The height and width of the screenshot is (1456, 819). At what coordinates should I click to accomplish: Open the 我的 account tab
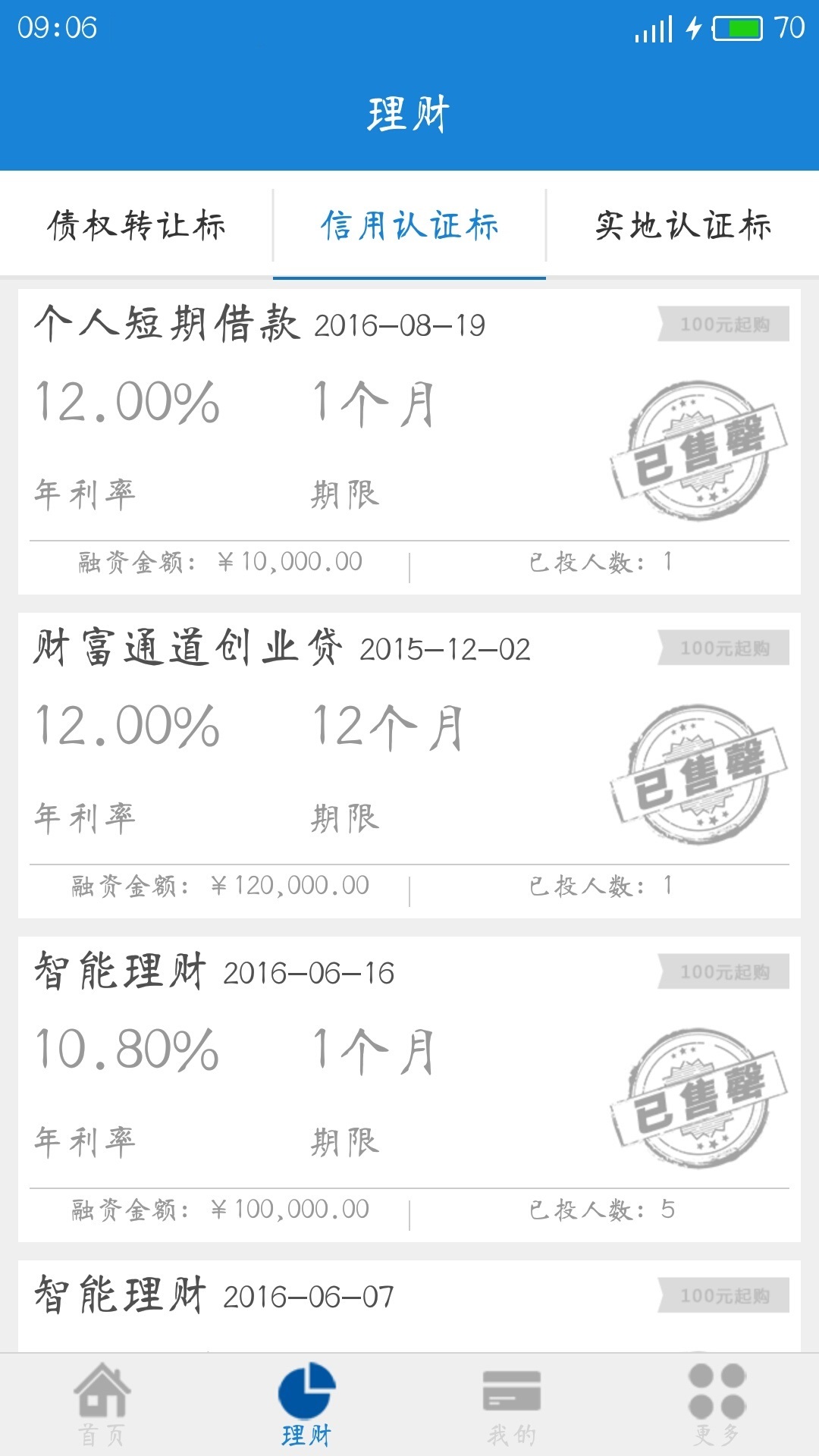point(512,1404)
